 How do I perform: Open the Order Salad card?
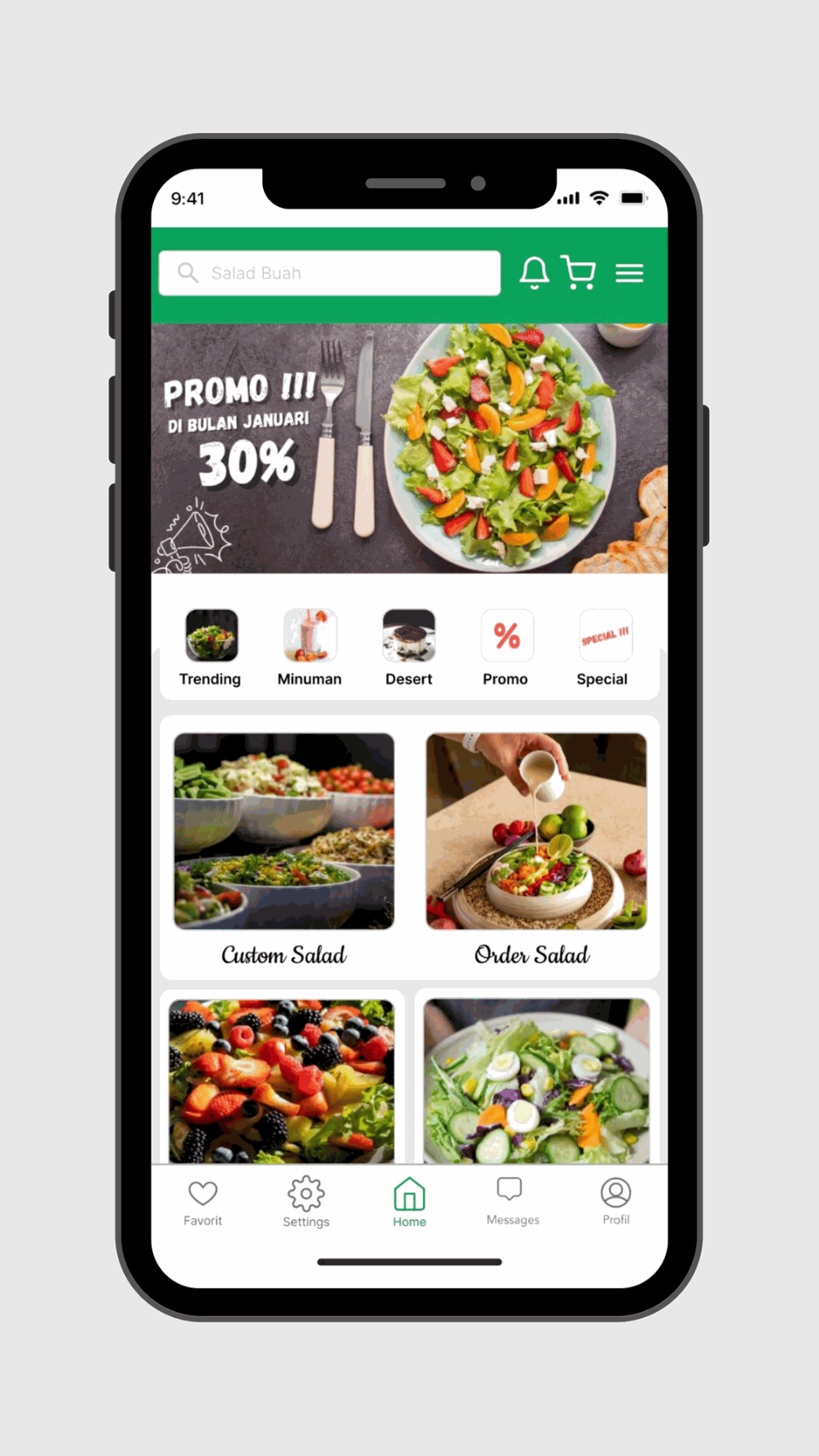[x=535, y=847]
